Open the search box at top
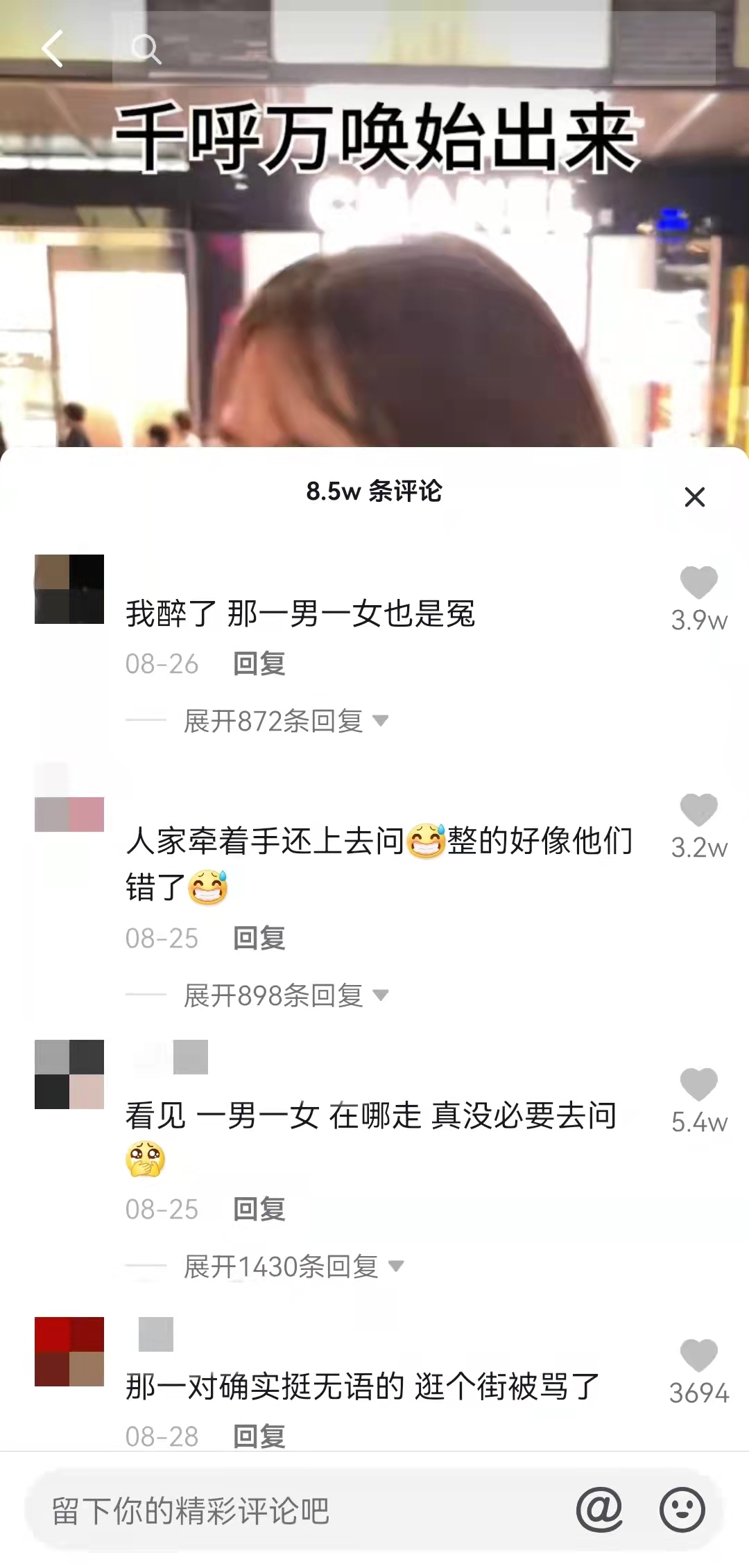This screenshot has width=749, height=1568. [x=413, y=49]
